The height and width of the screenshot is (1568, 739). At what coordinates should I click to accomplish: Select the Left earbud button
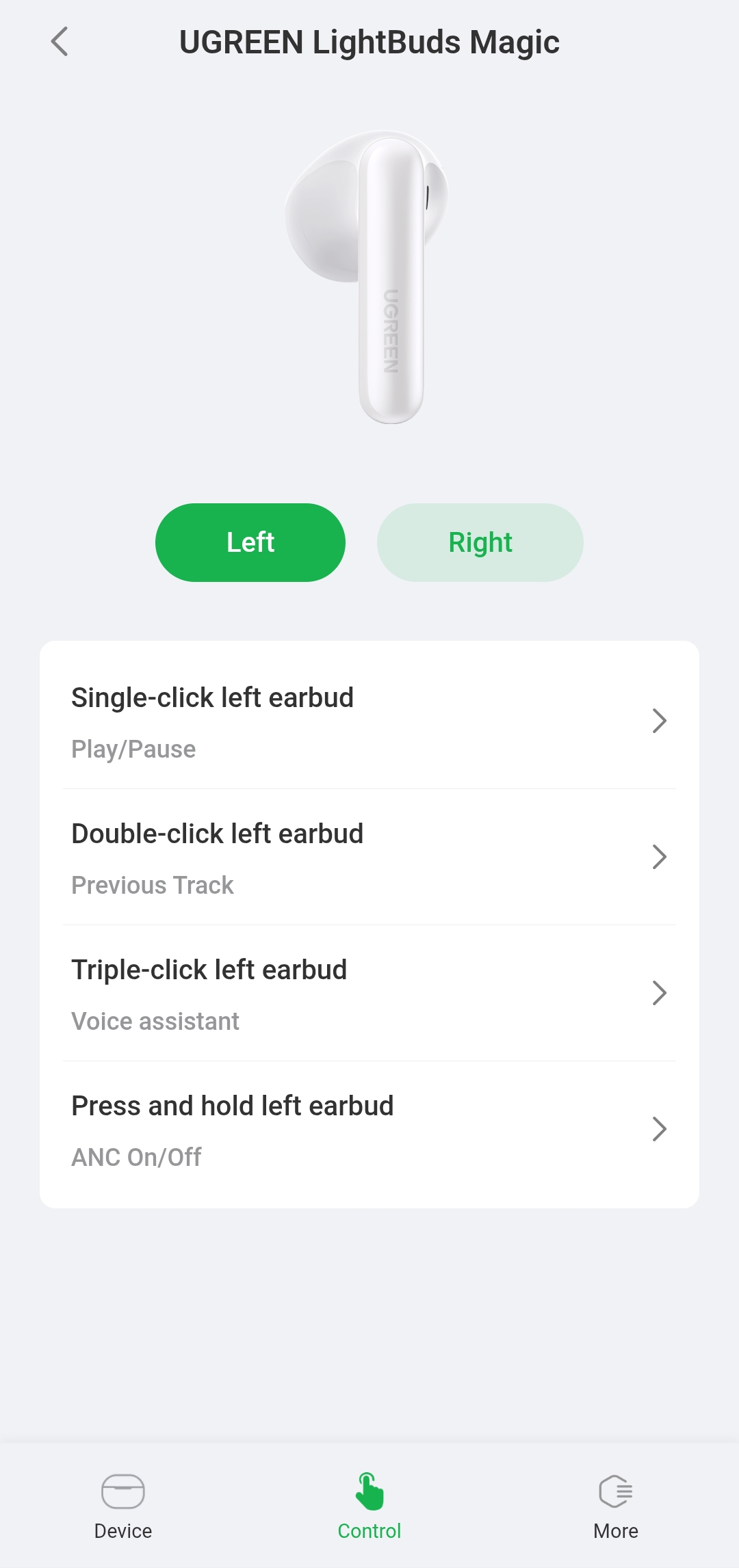250,542
